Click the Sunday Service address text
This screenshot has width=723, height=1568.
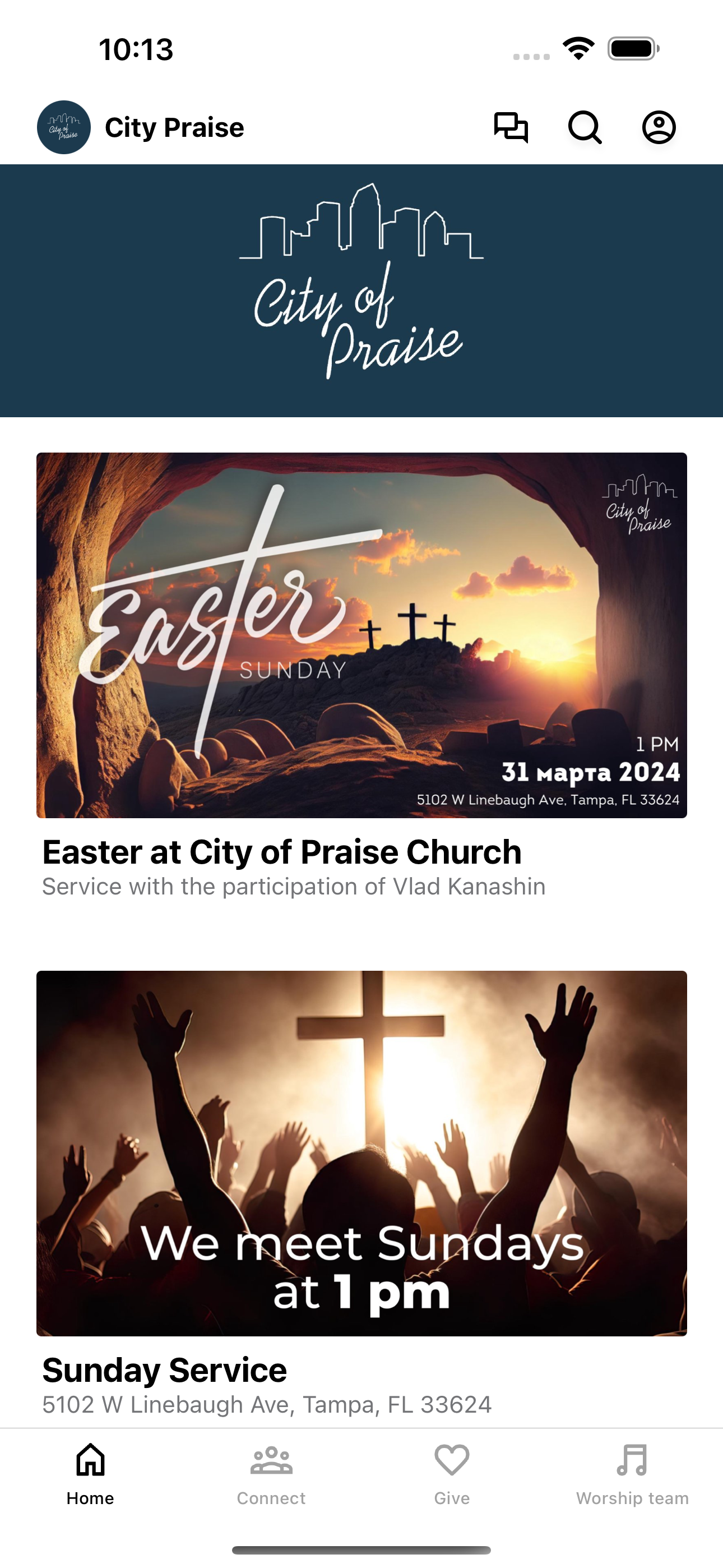coord(266,1405)
